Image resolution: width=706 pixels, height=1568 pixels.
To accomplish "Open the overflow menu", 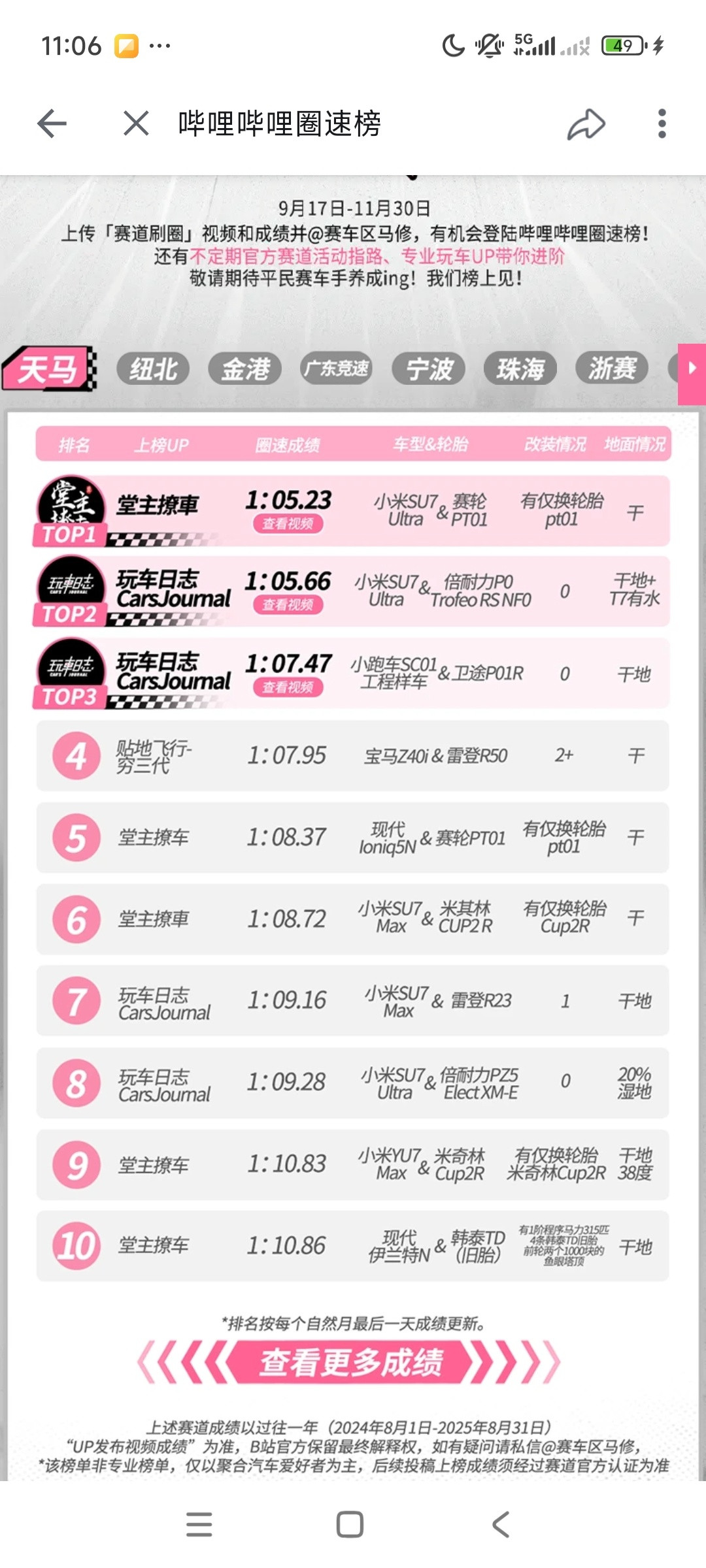I will 662,123.
